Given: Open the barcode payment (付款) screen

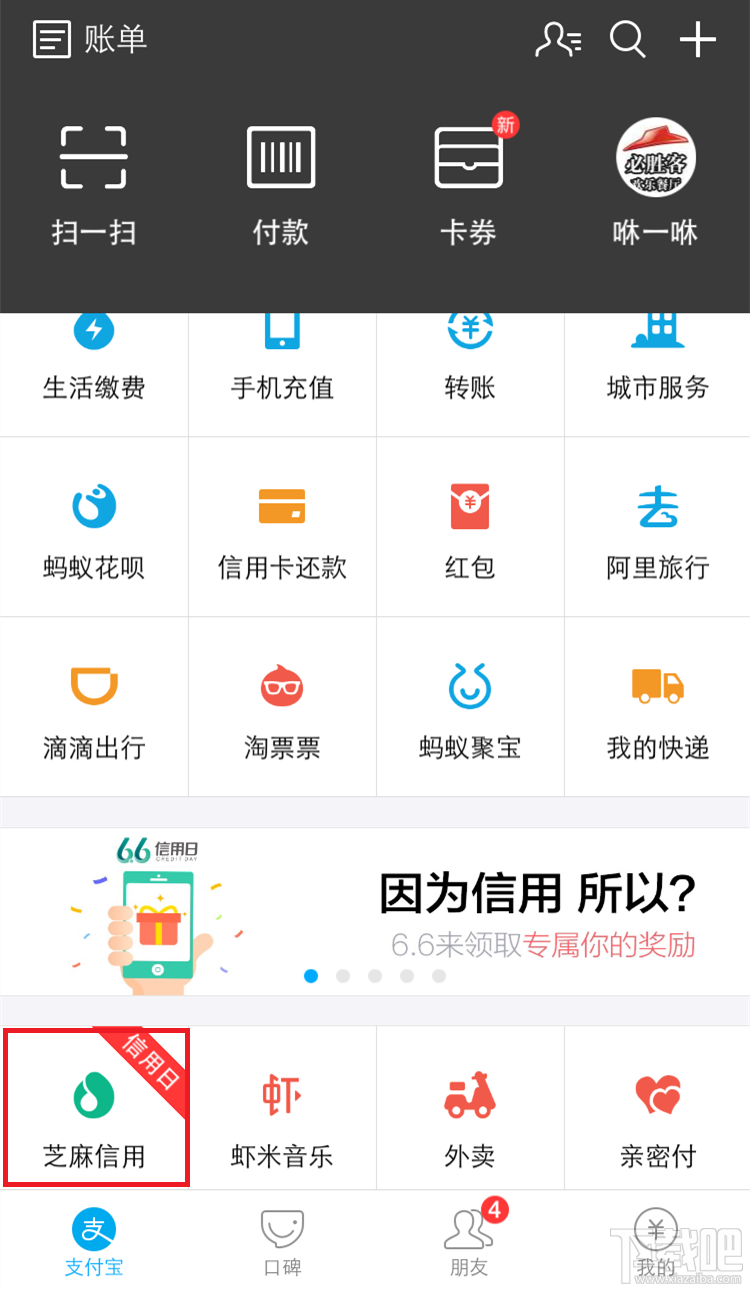Looking at the screenshot, I should click(x=281, y=183).
